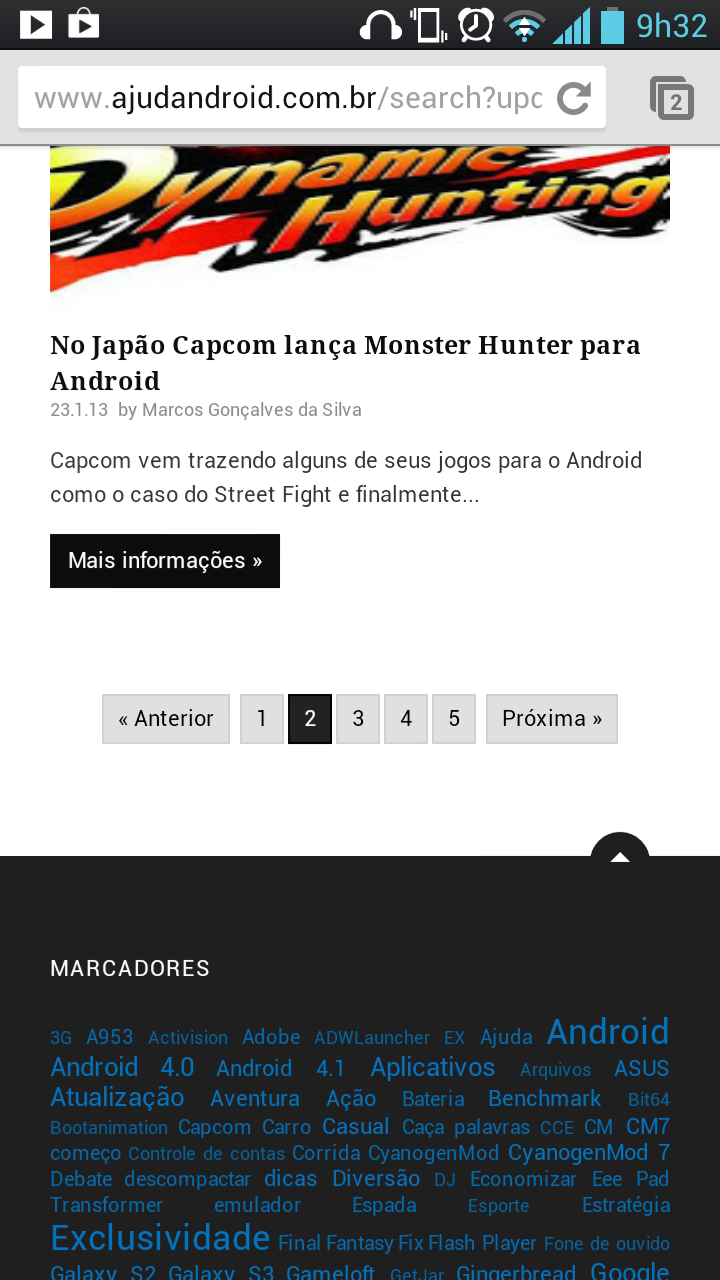Image resolution: width=720 pixels, height=1280 pixels.
Task: Open the Benchmark tag
Action: tap(544, 1098)
